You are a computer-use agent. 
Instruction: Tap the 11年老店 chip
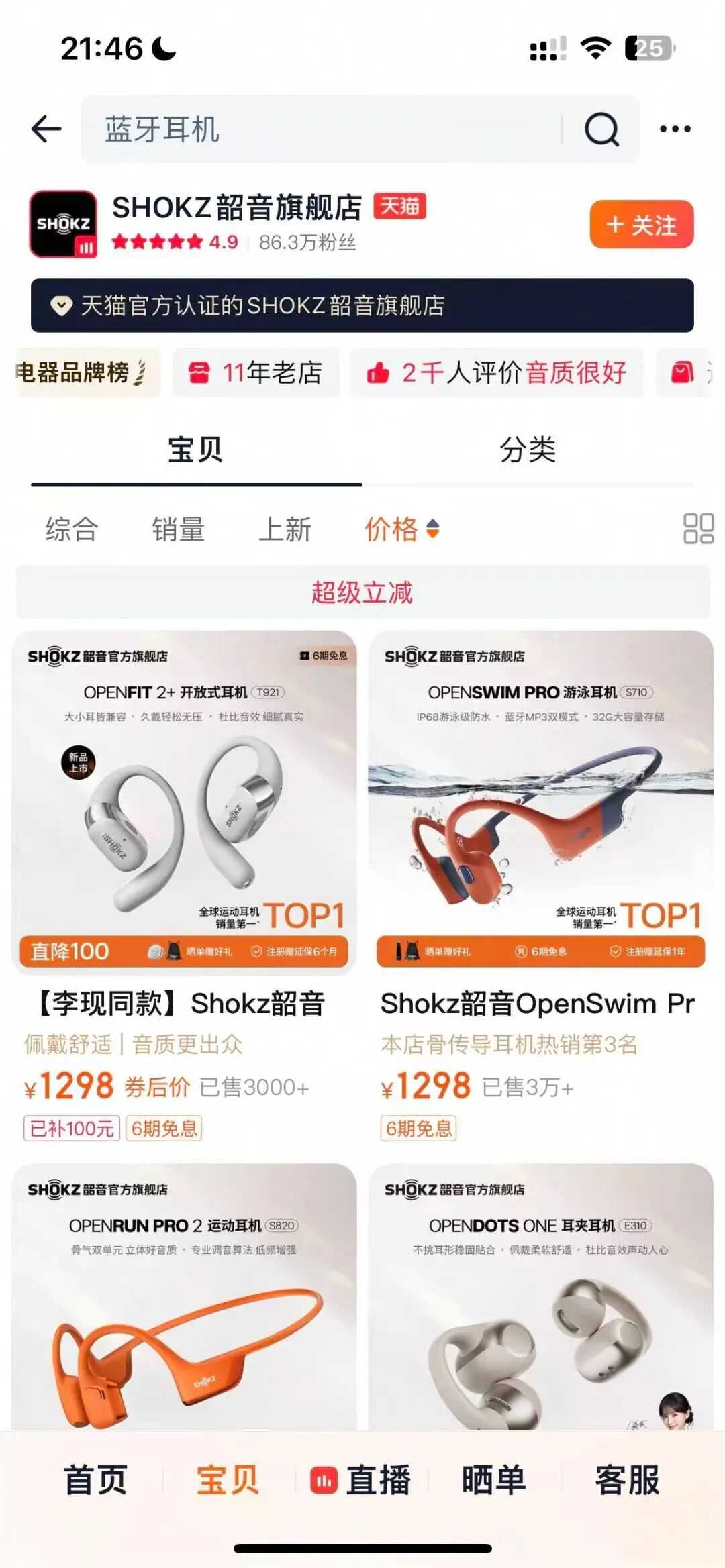click(x=256, y=372)
